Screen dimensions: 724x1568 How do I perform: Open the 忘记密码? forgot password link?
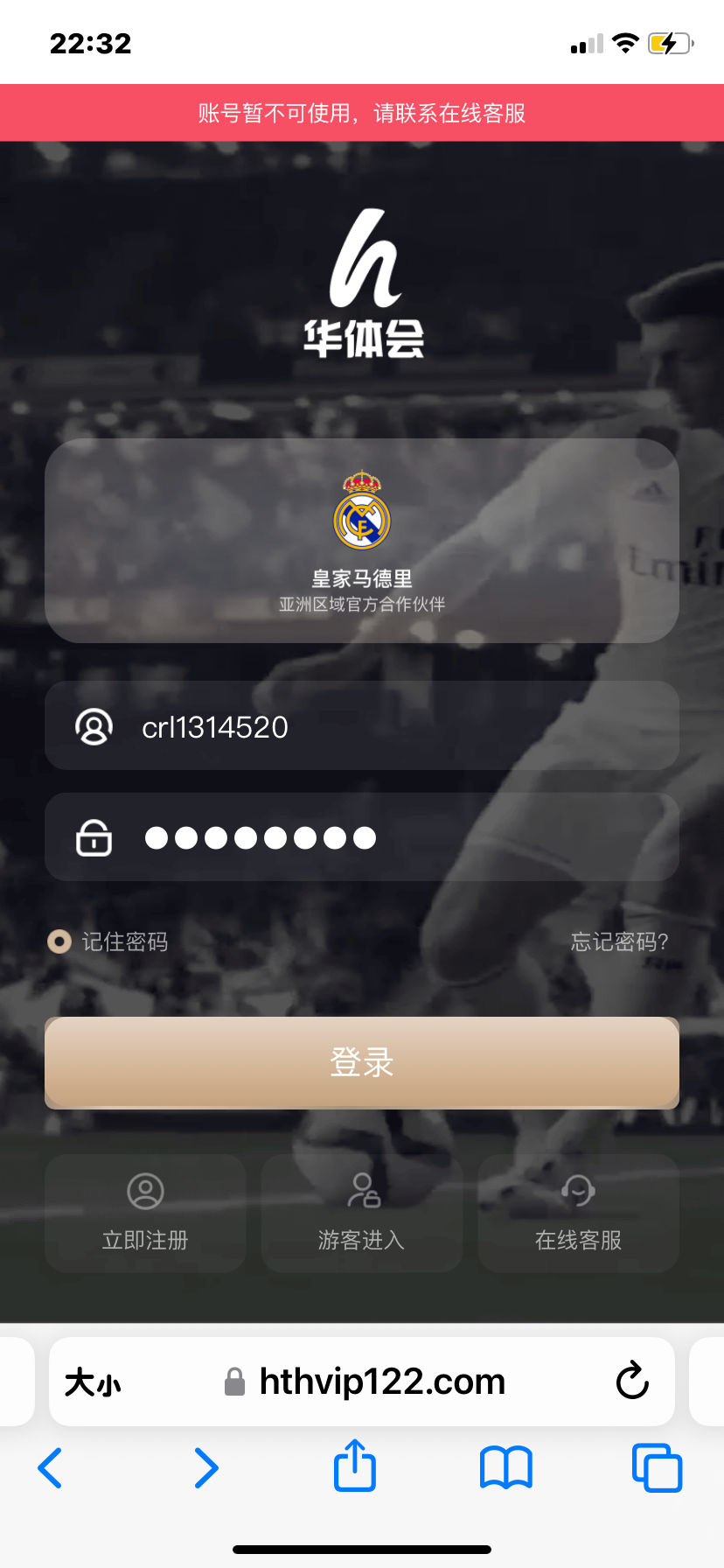(x=619, y=941)
